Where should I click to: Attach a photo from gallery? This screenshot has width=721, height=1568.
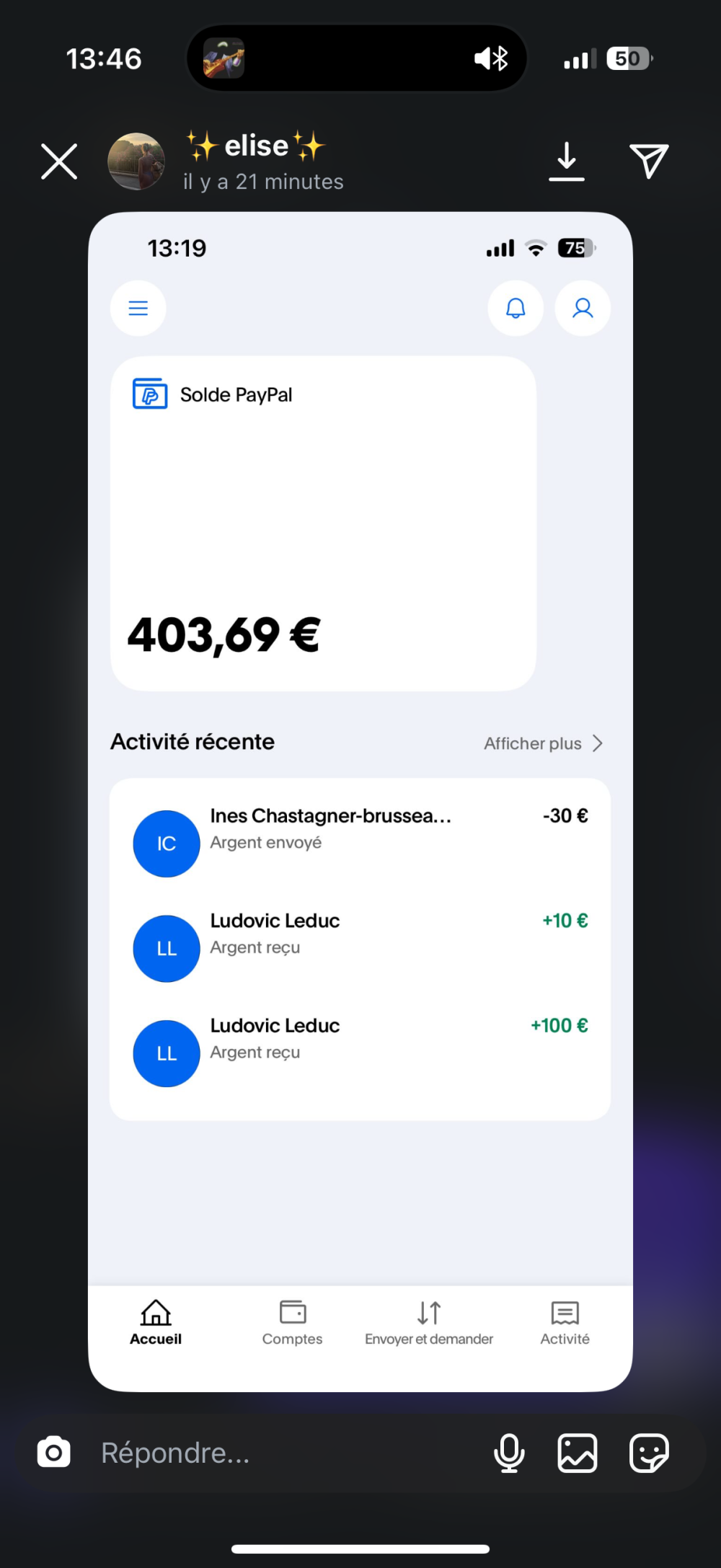tap(577, 1453)
